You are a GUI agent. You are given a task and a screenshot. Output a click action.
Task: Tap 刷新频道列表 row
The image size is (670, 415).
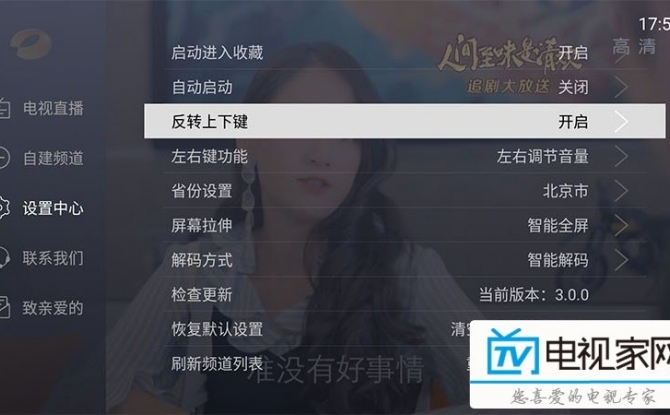click(300, 364)
